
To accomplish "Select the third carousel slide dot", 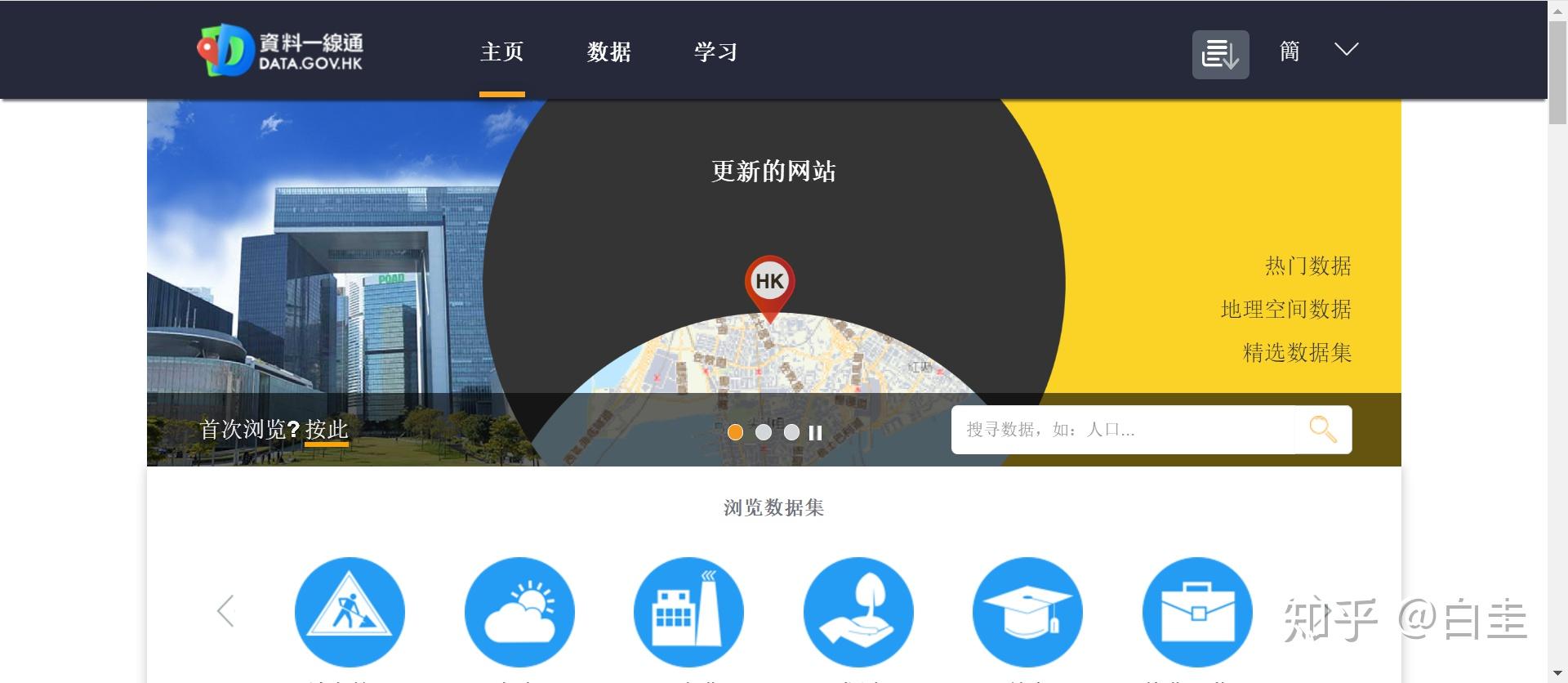I will (791, 432).
